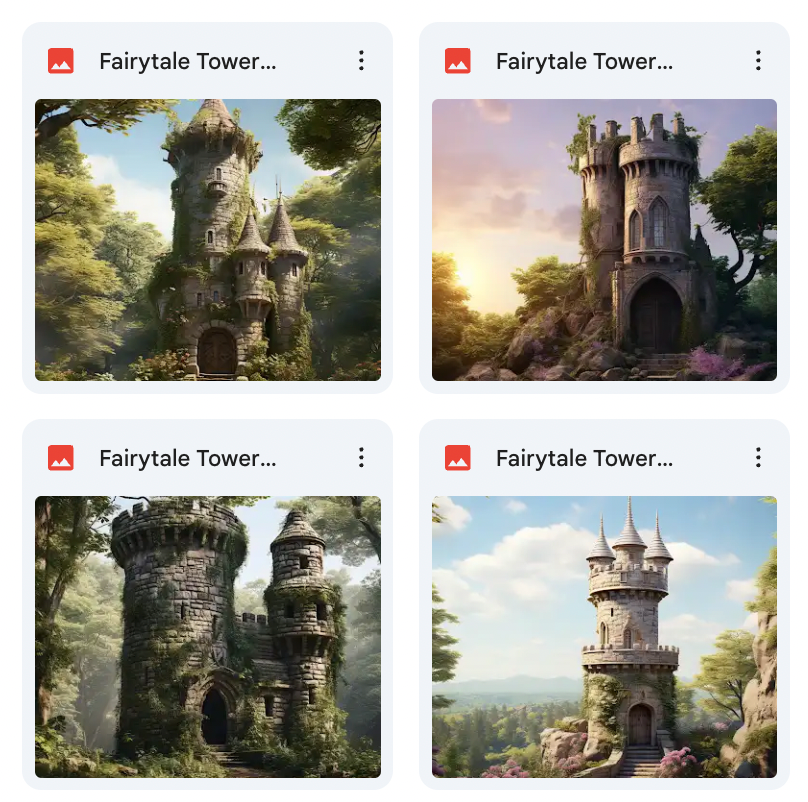Open overflow menu on white spired tower file
The image size is (808, 802).
pos(758,458)
